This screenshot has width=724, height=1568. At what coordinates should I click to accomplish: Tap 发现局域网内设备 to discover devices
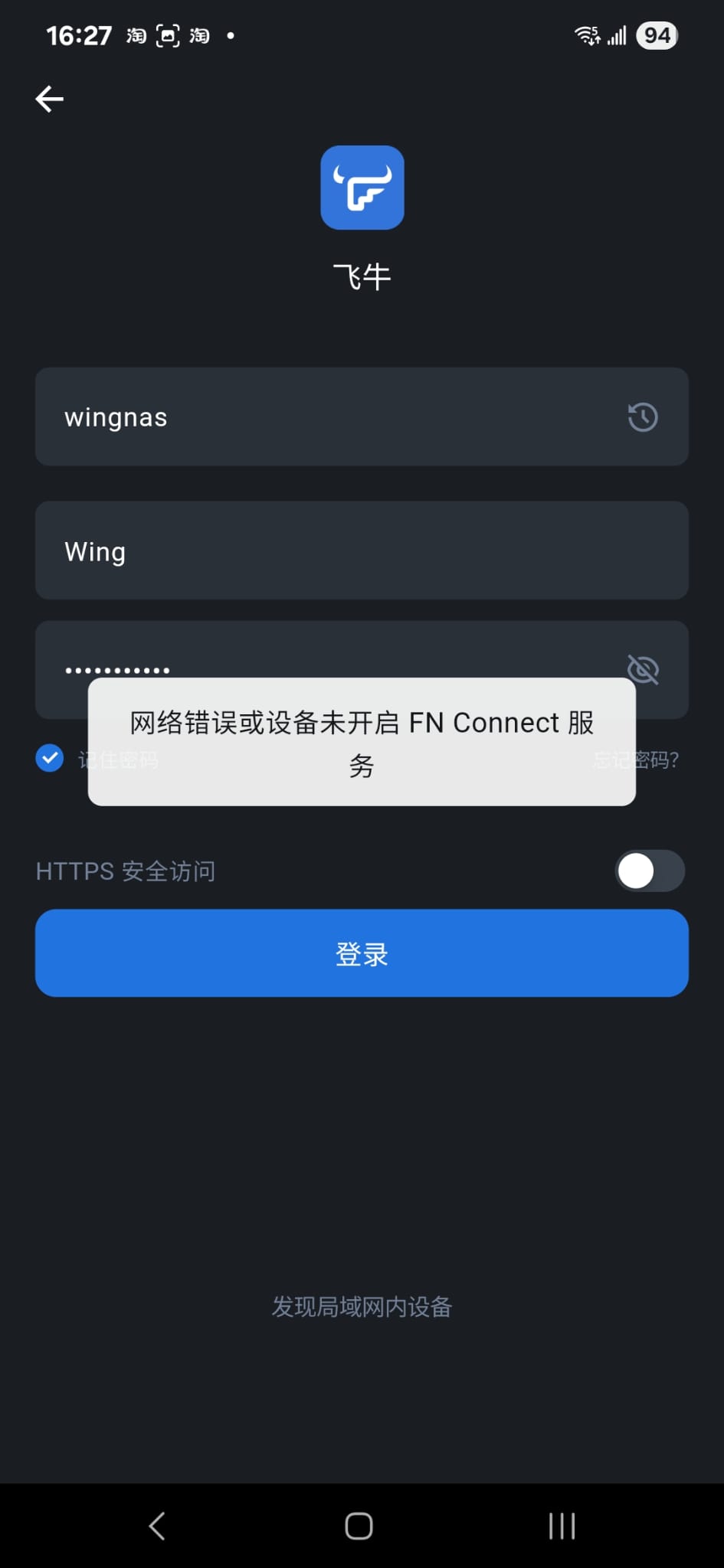tap(362, 1307)
